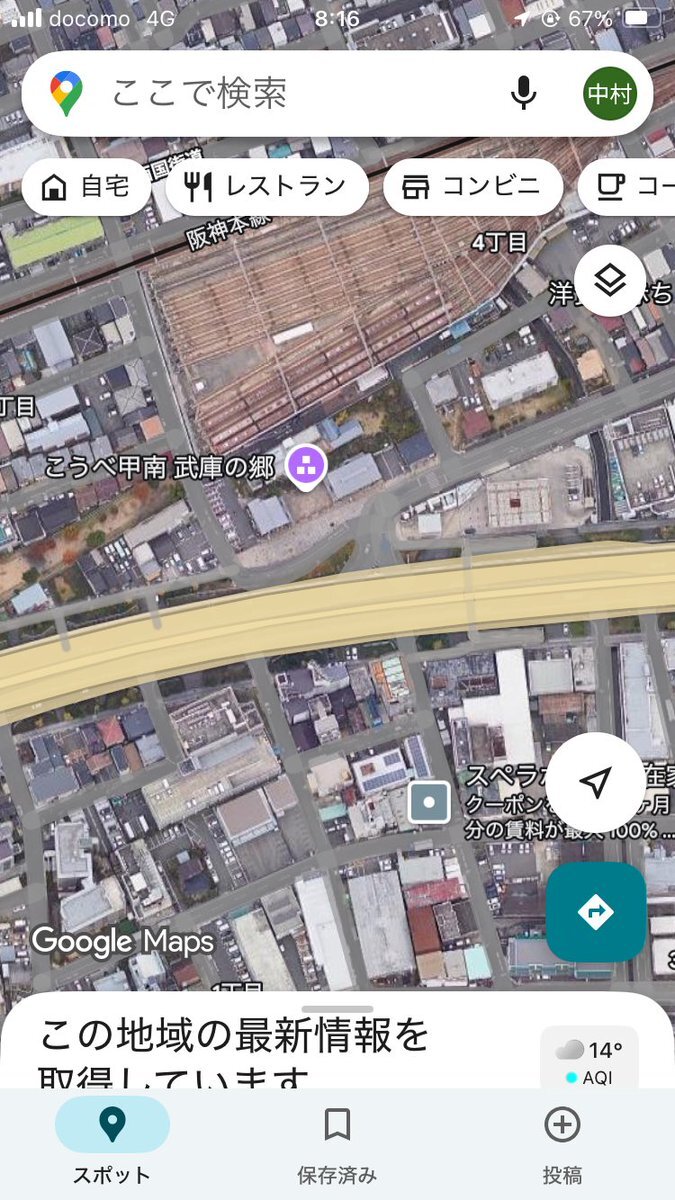Open the map layers selector
This screenshot has height=1200, width=675.
pos(609,280)
